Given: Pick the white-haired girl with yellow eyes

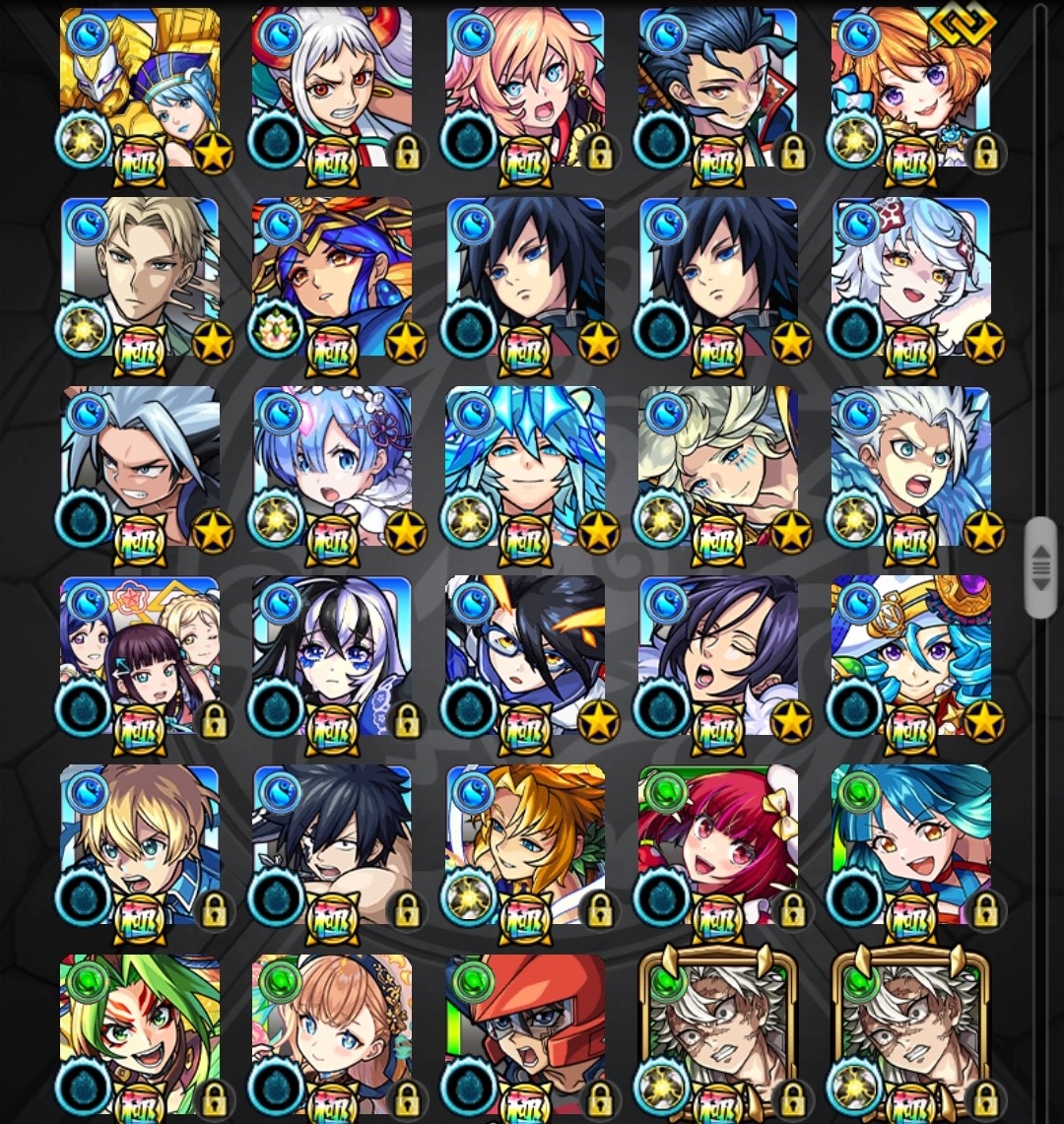Looking at the screenshot, I should pos(911,278).
